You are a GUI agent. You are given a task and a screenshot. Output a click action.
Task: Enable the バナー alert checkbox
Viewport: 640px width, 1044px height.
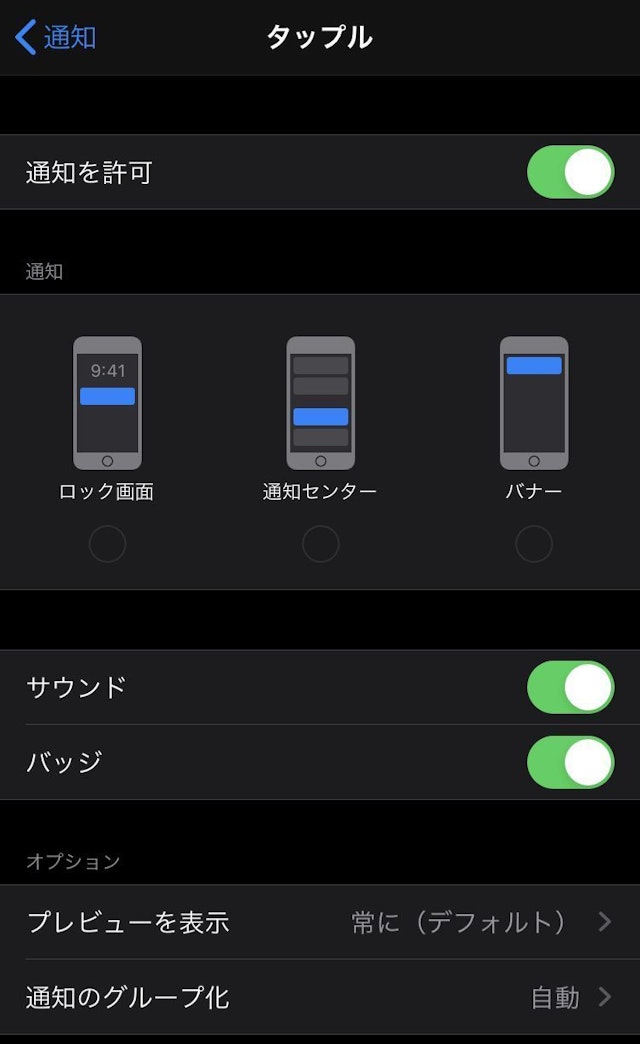click(533, 544)
